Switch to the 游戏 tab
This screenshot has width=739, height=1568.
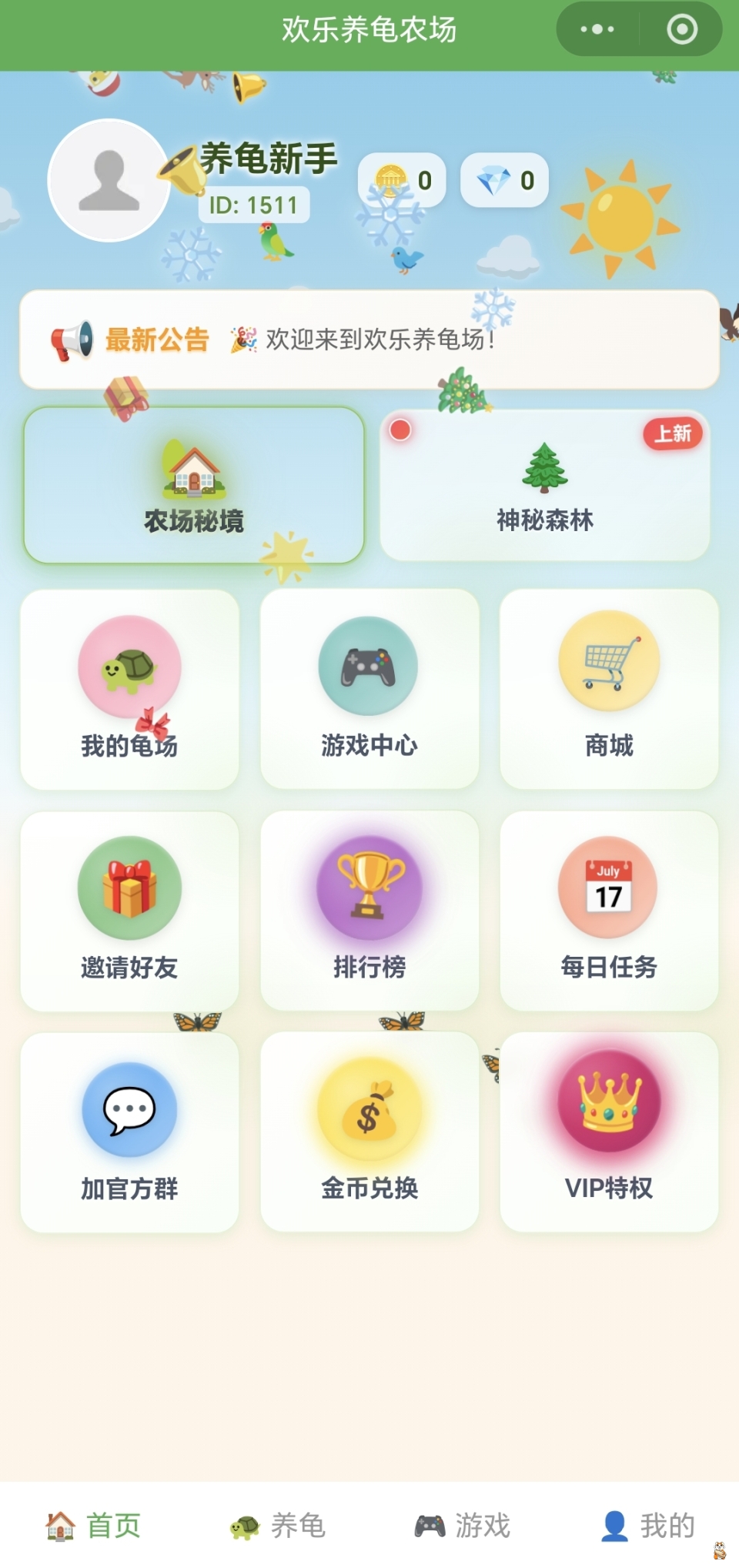tap(463, 1525)
